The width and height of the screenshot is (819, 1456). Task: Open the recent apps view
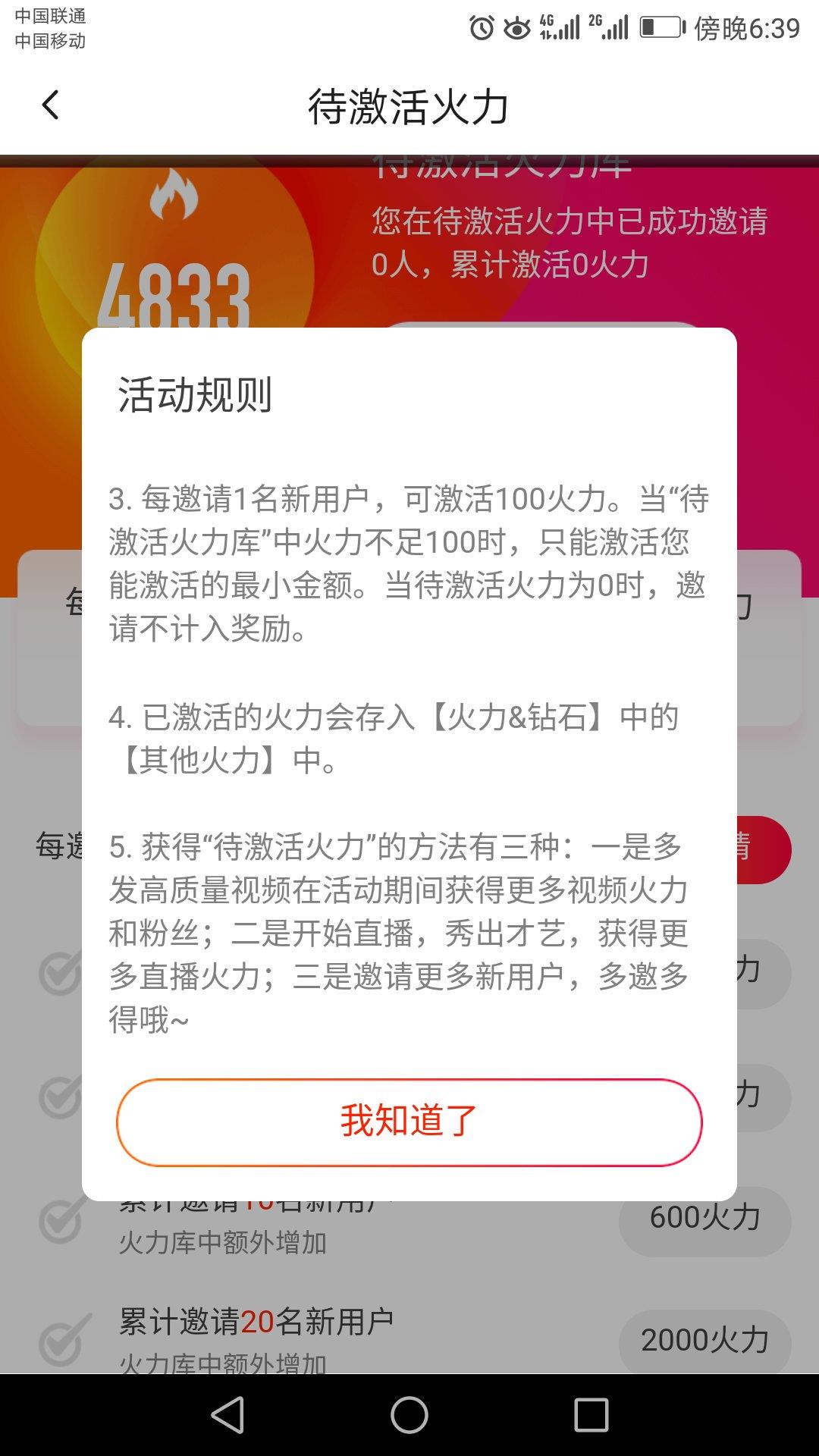pyautogui.click(x=591, y=1415)
